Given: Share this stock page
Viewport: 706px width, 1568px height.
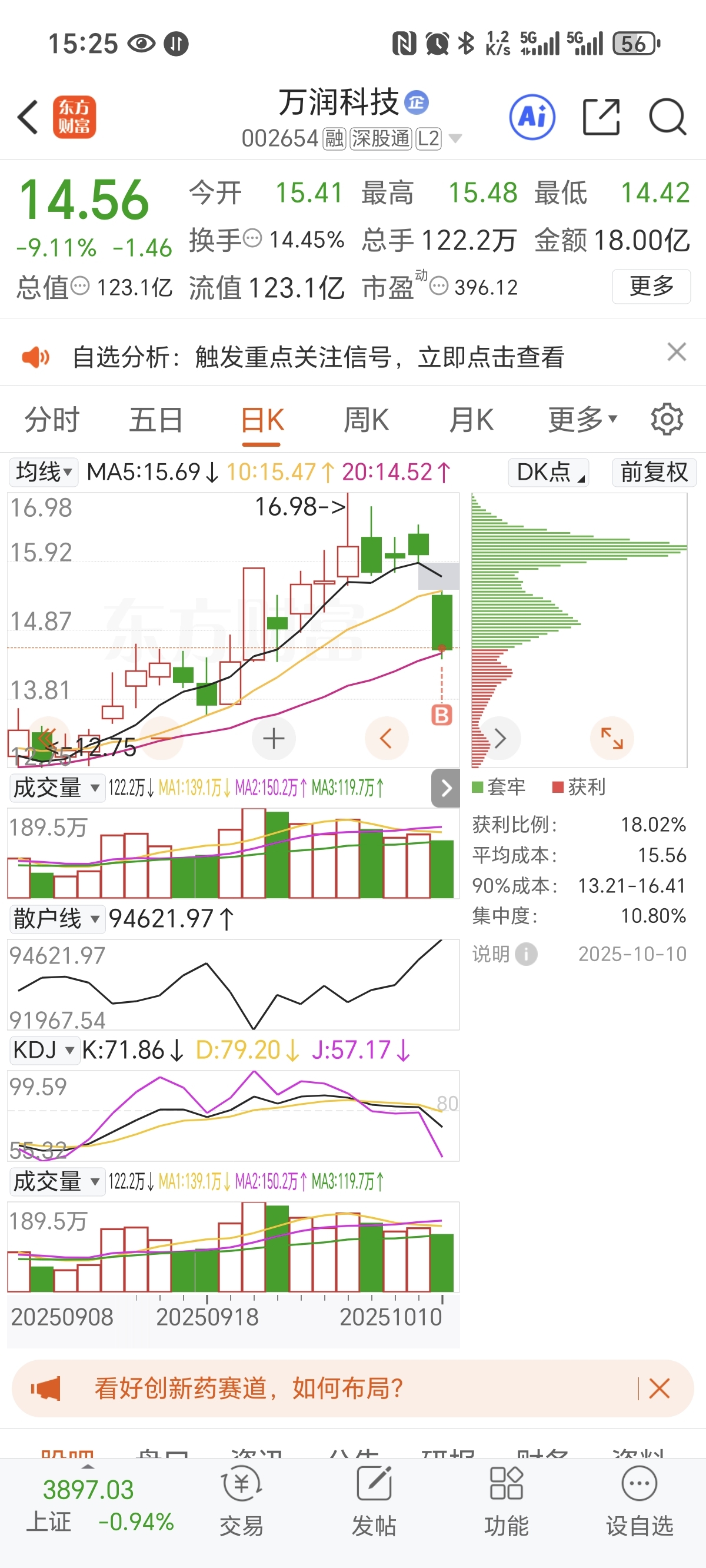Looking at the screenshot, I should tap(601, 117).
